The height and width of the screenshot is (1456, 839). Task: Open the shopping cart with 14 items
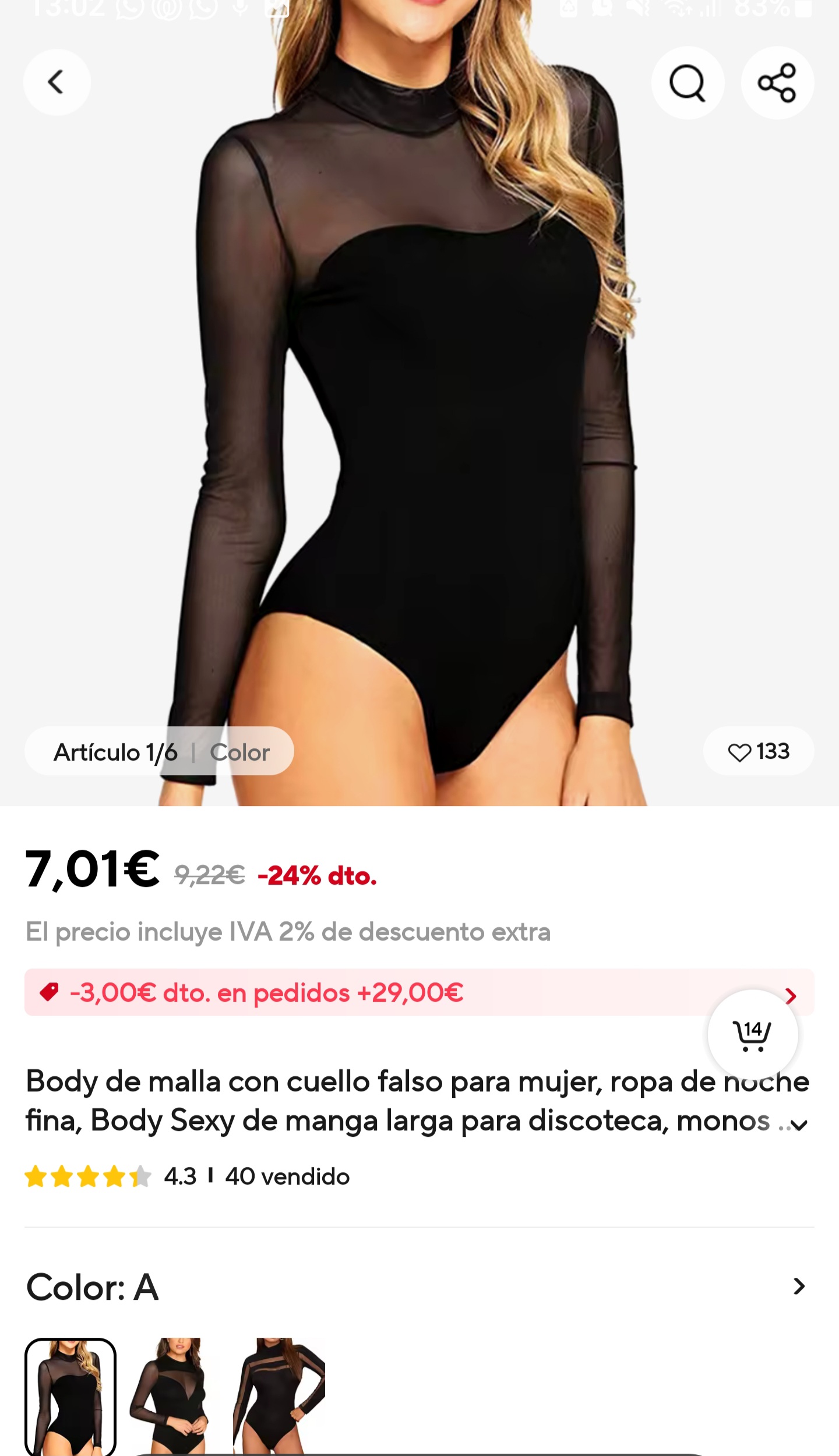(752, 1035)
